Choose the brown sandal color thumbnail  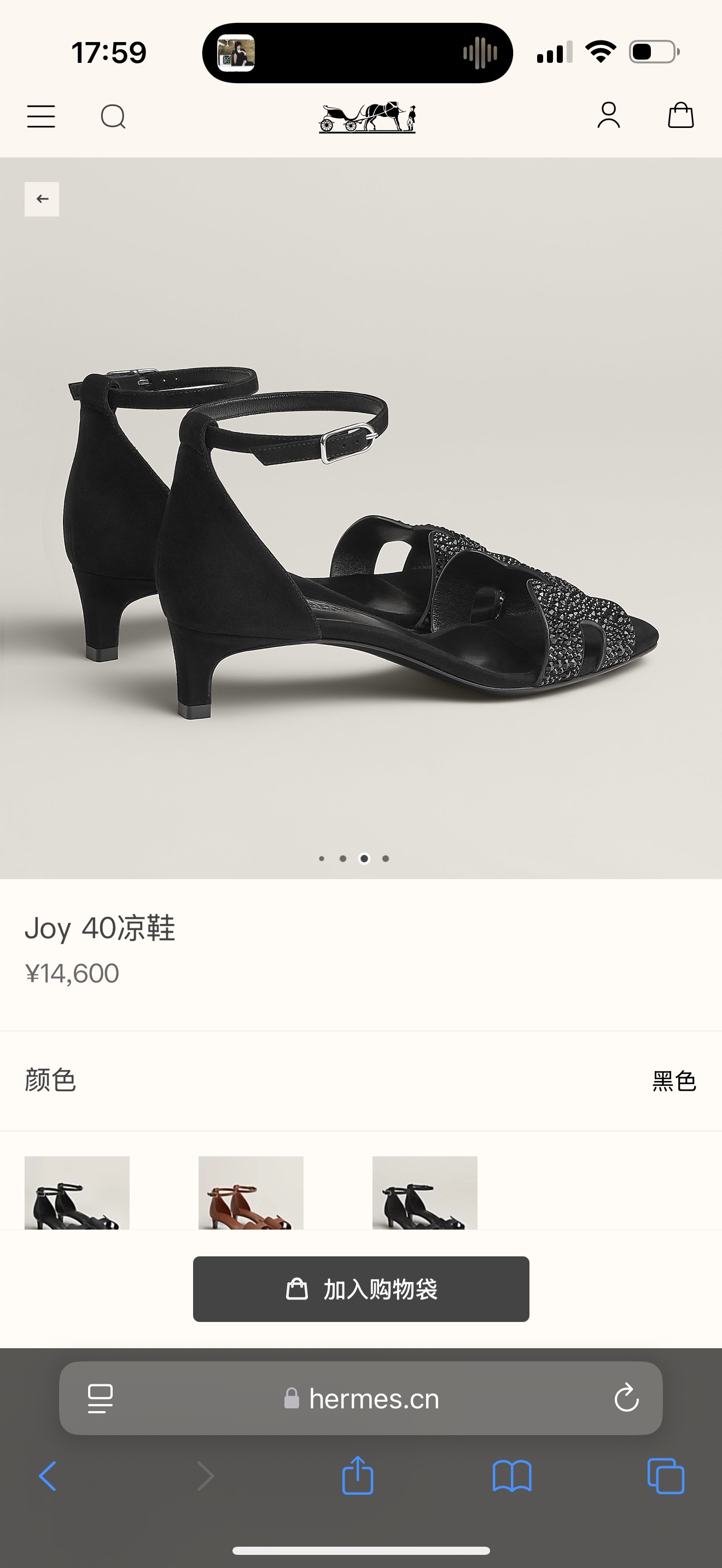(251, 1192)
